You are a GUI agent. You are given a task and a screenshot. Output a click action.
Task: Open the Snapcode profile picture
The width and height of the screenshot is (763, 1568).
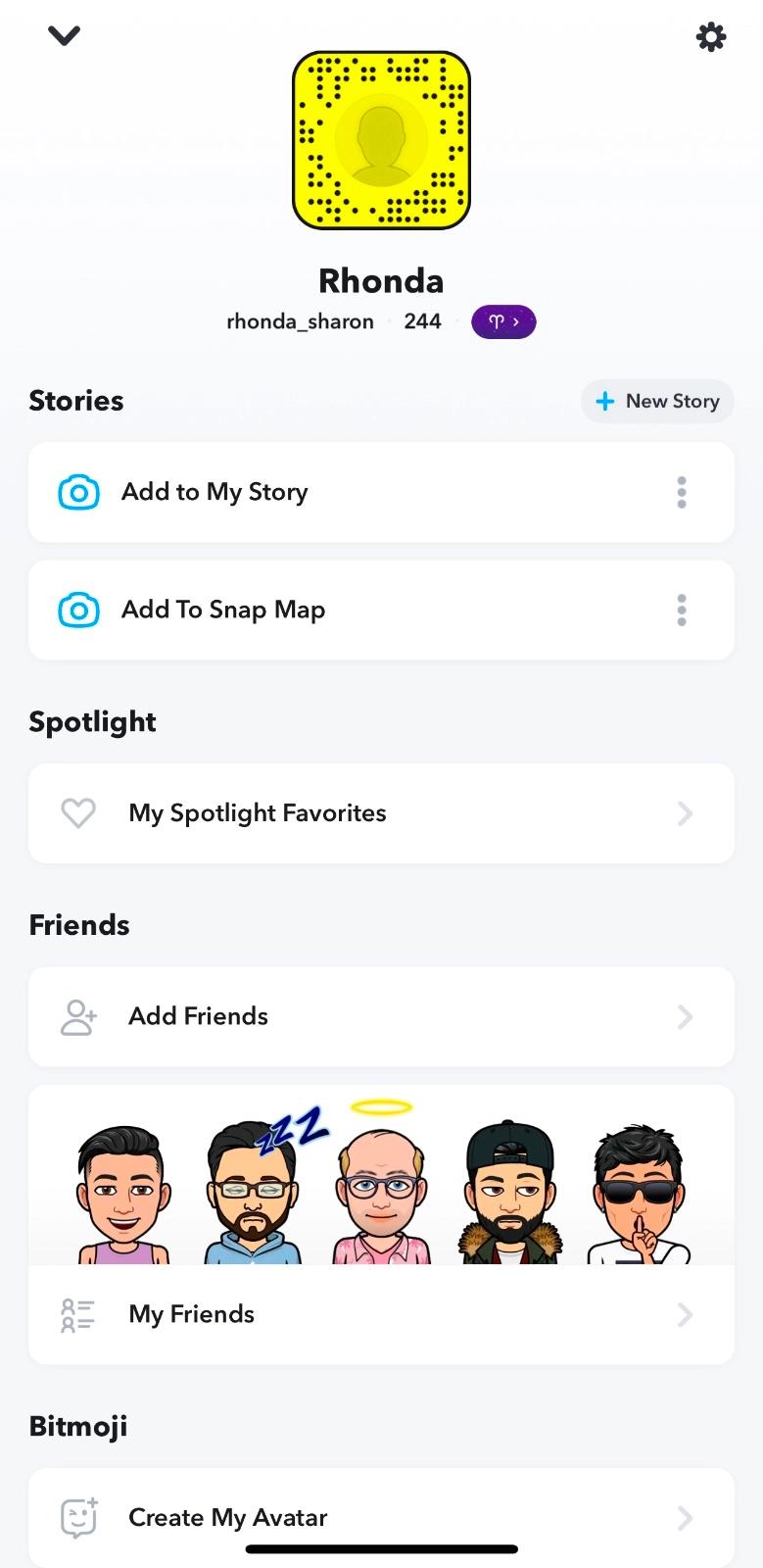pos(381,141)
